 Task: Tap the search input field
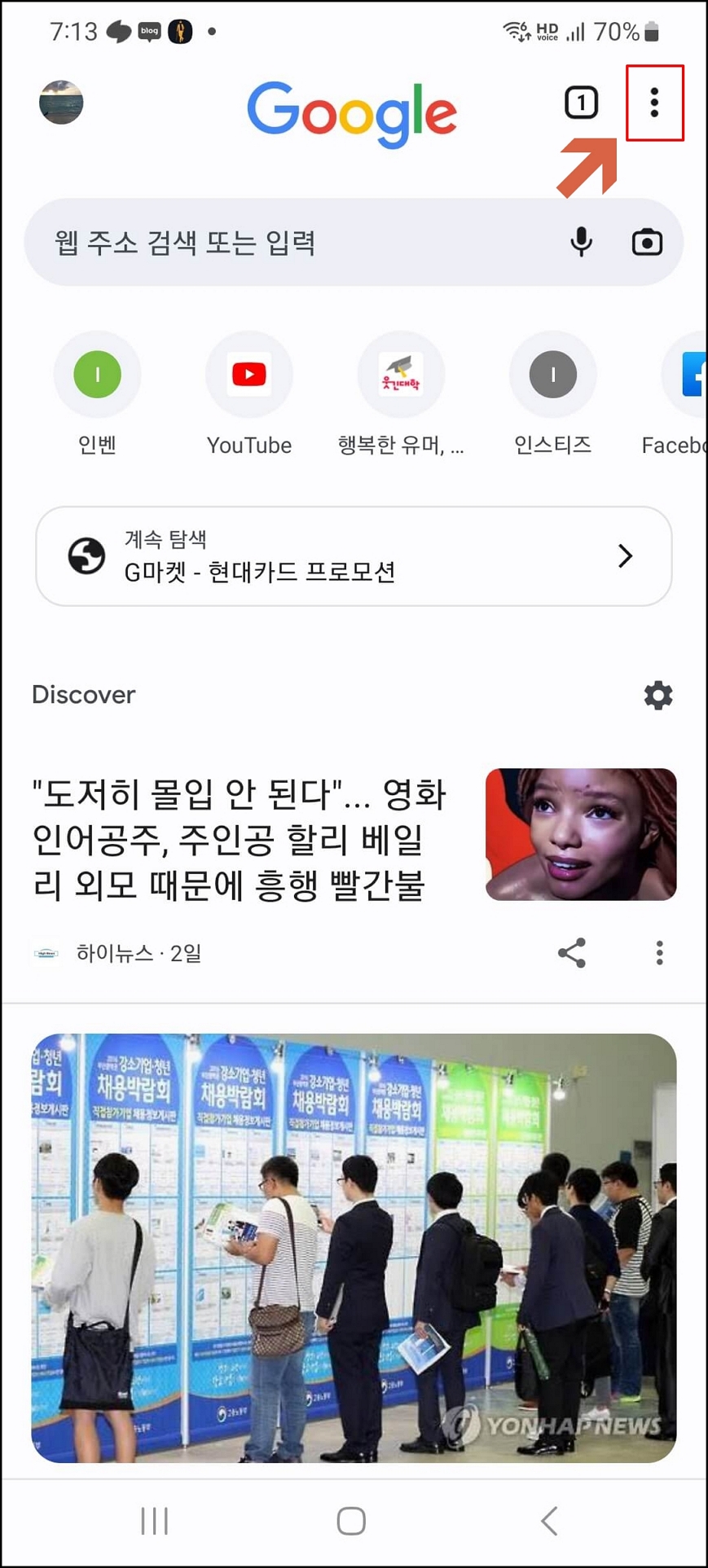click(x=285, y=242)
